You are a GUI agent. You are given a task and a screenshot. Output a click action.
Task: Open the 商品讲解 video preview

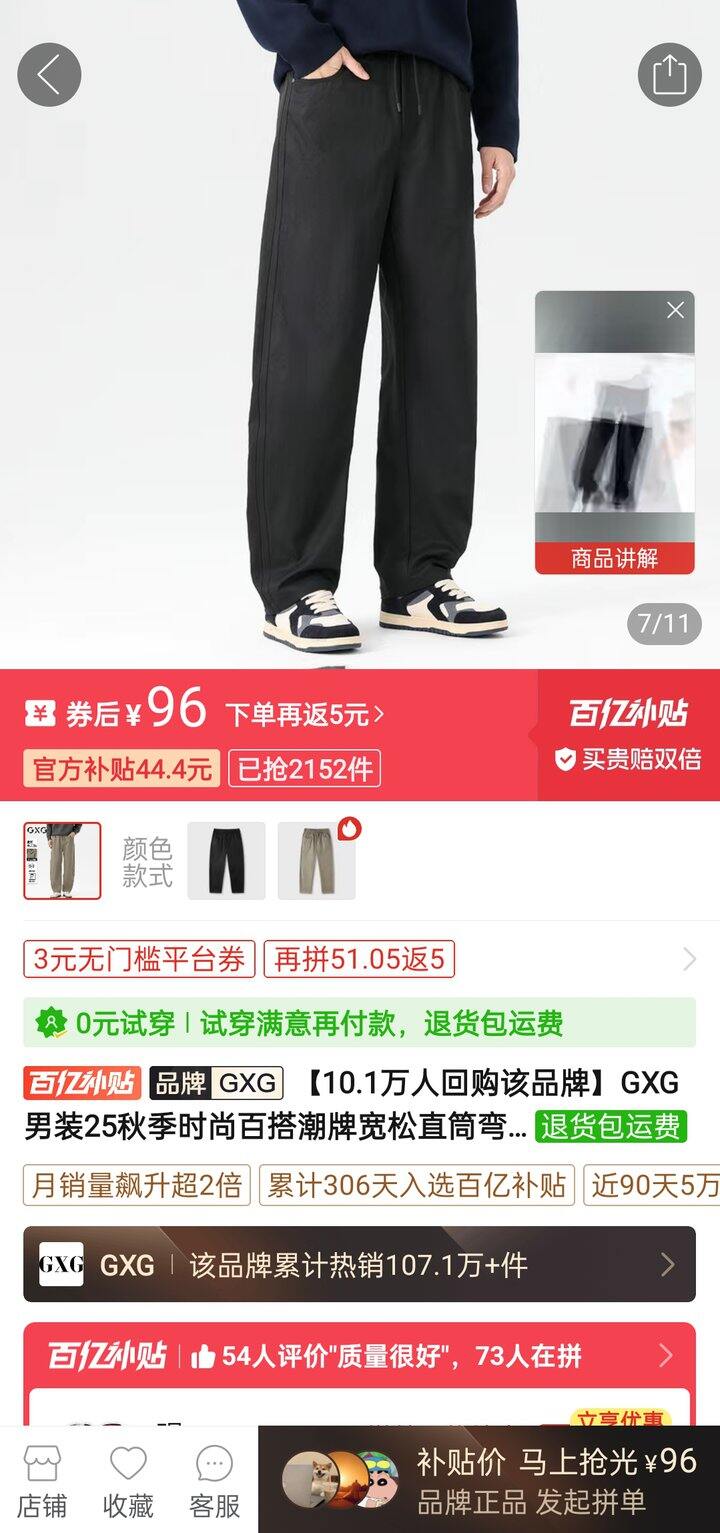pyautogui.click(x=614, y=440)
